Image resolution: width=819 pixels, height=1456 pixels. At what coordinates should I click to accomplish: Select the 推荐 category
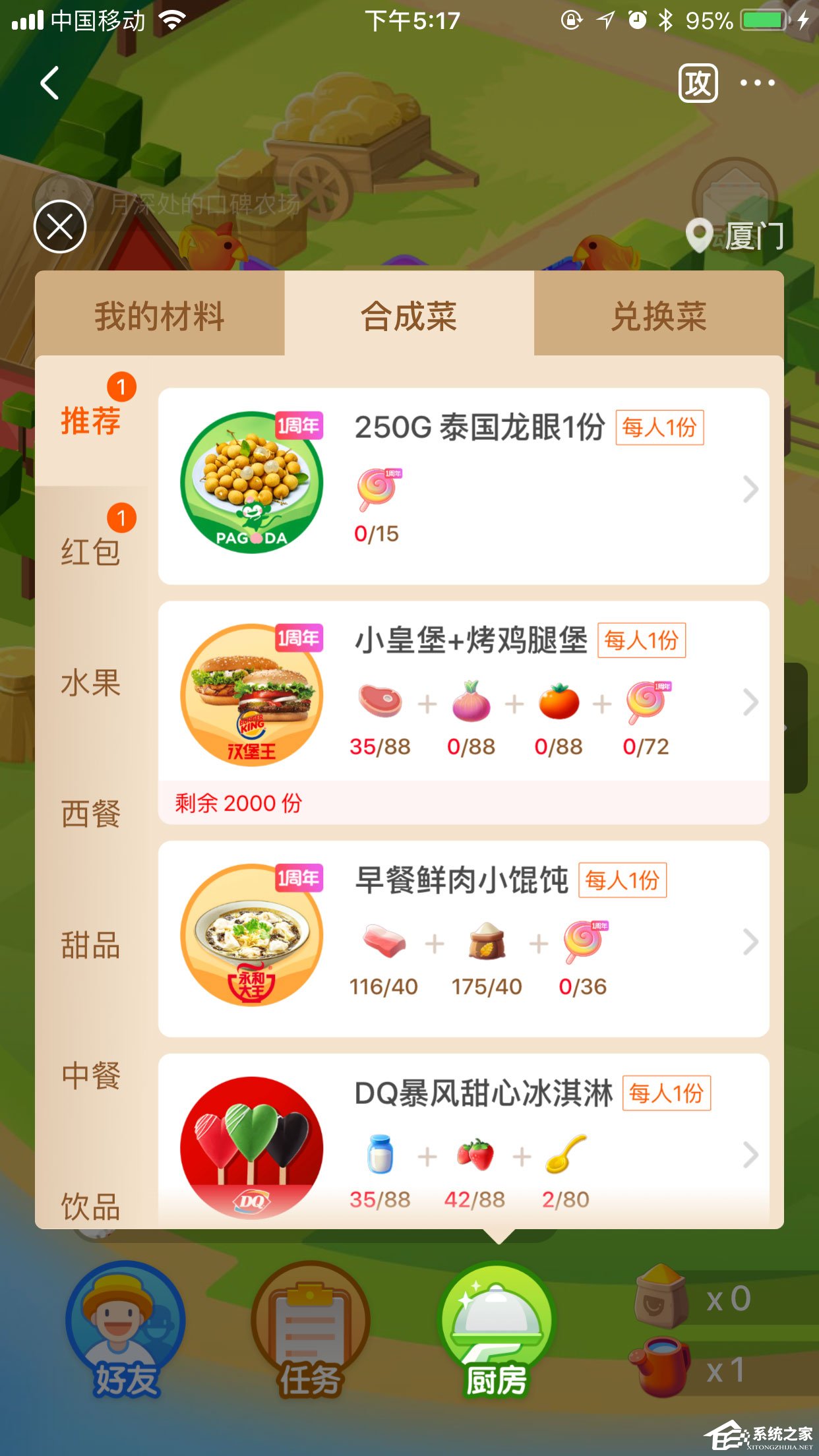(91, 421)
